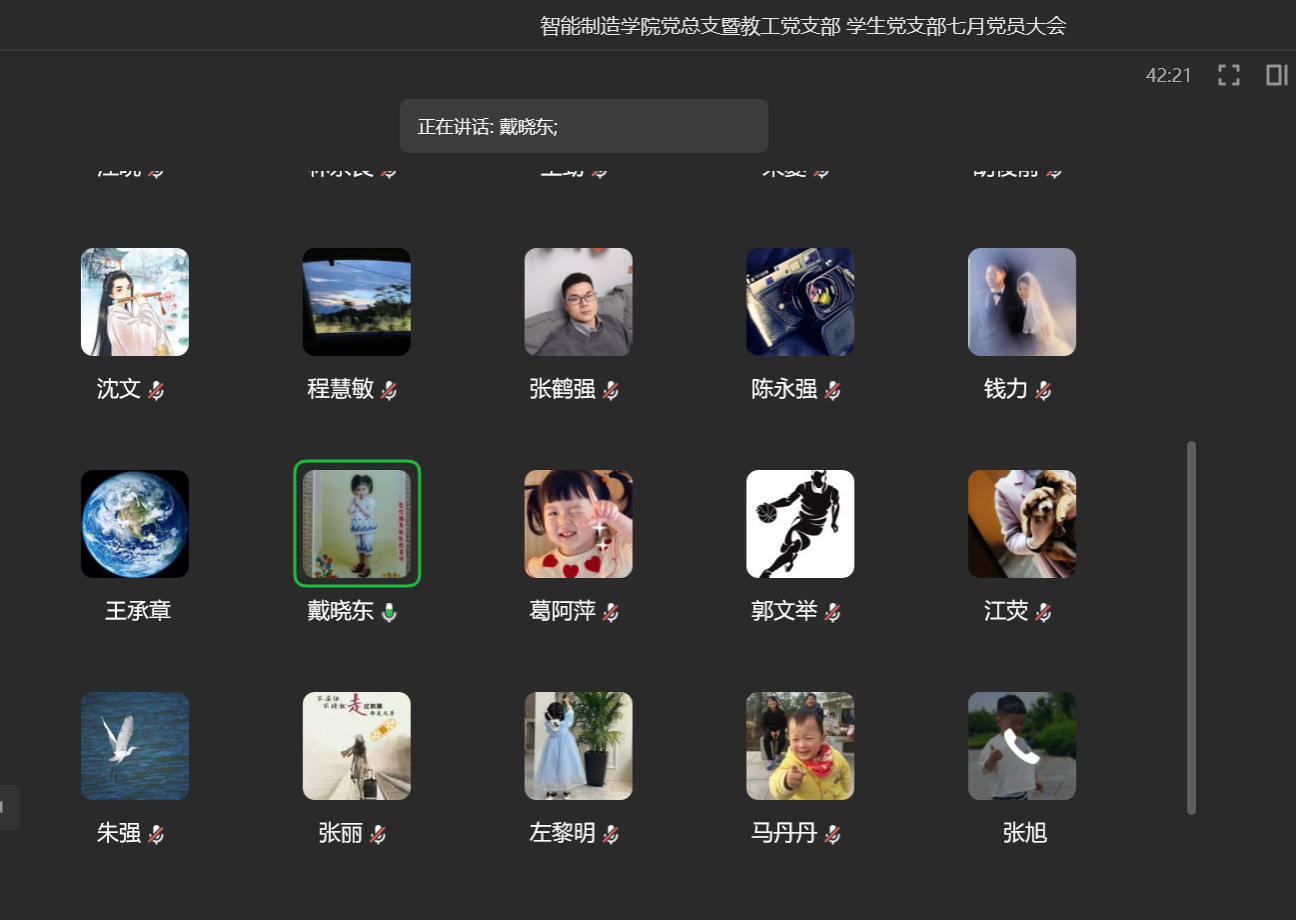1296x920 pixels.
Task: Open 程慧敏's participant tile
Action: point(357,302)
